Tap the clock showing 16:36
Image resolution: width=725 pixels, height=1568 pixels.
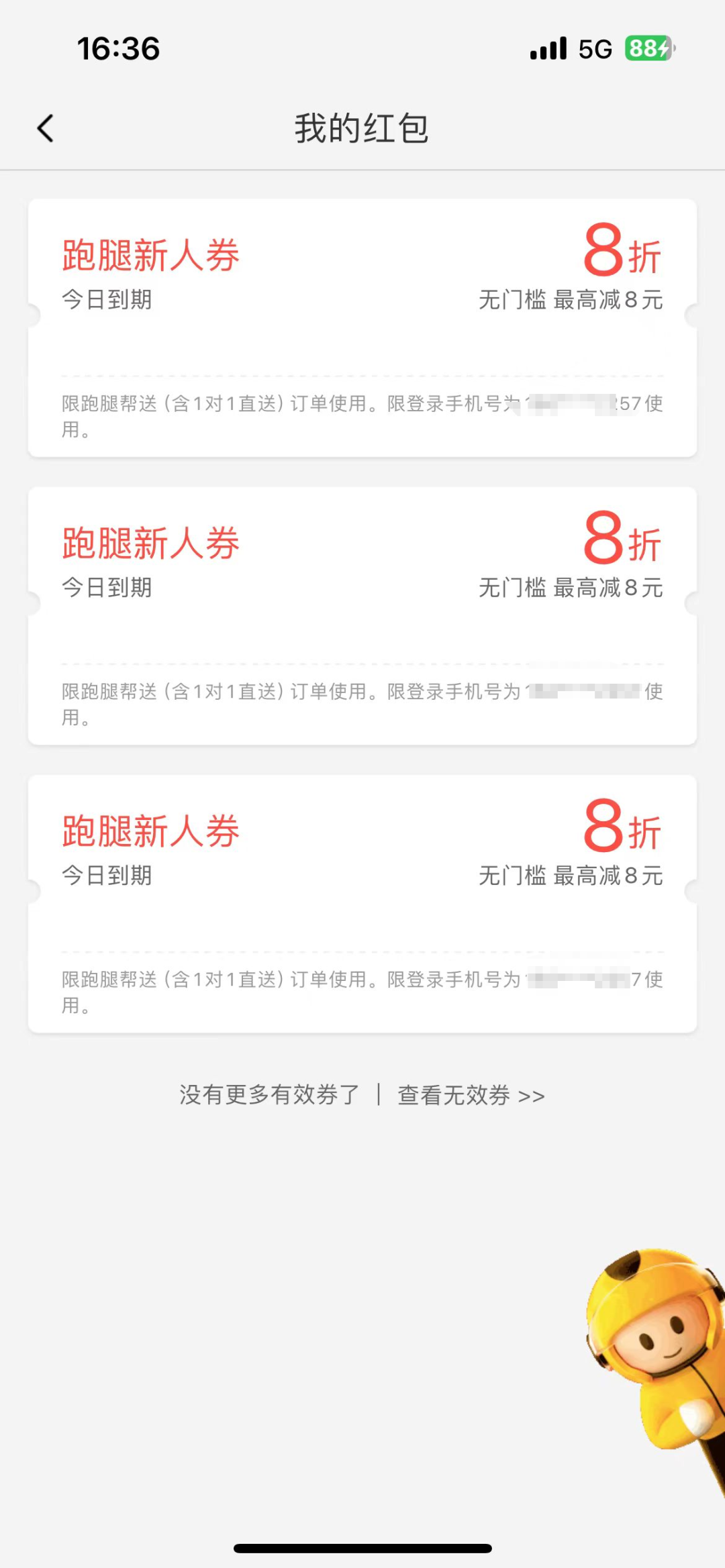[118, 49]
